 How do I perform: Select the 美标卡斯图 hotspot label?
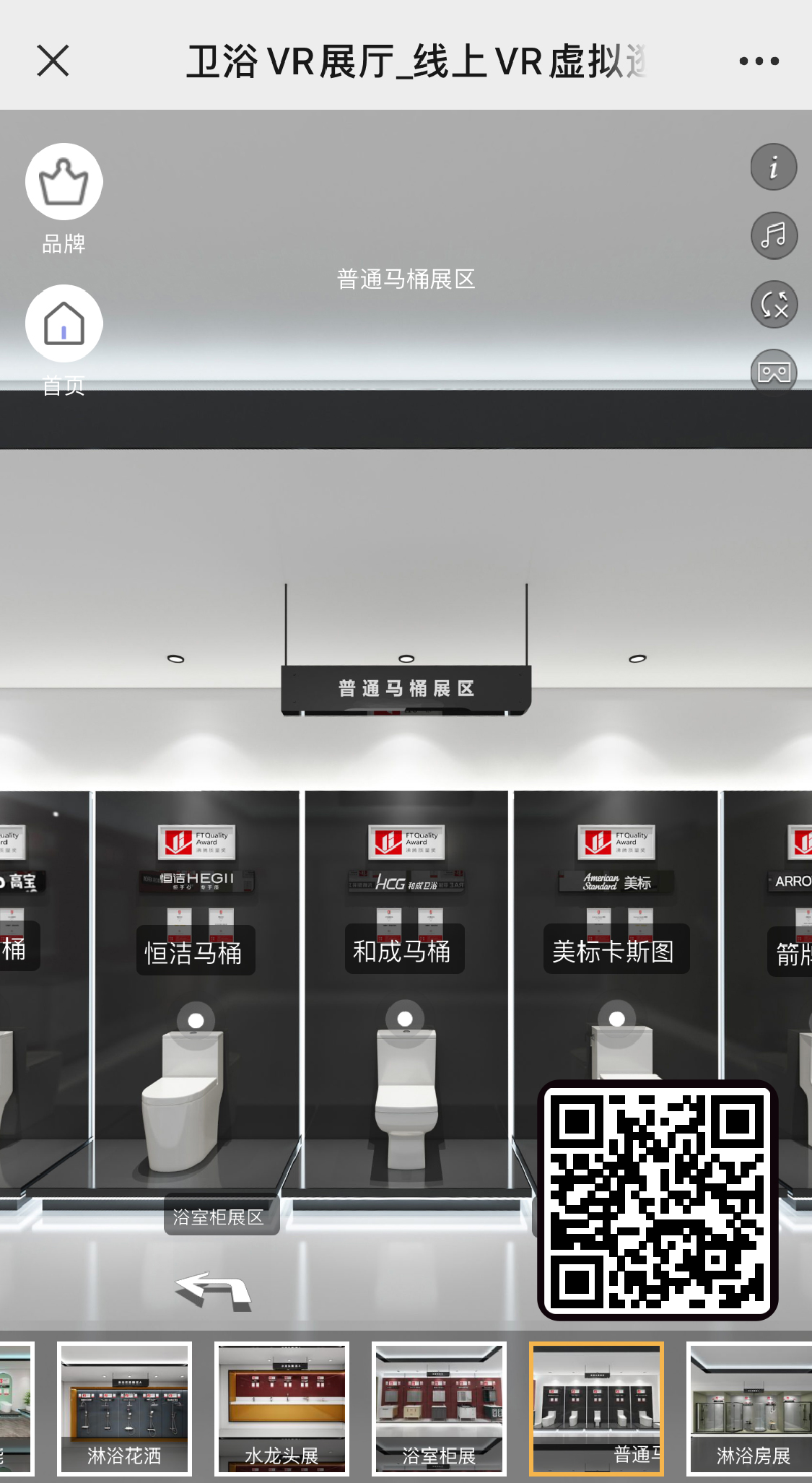pyautogui.click(x=616, y=950)
